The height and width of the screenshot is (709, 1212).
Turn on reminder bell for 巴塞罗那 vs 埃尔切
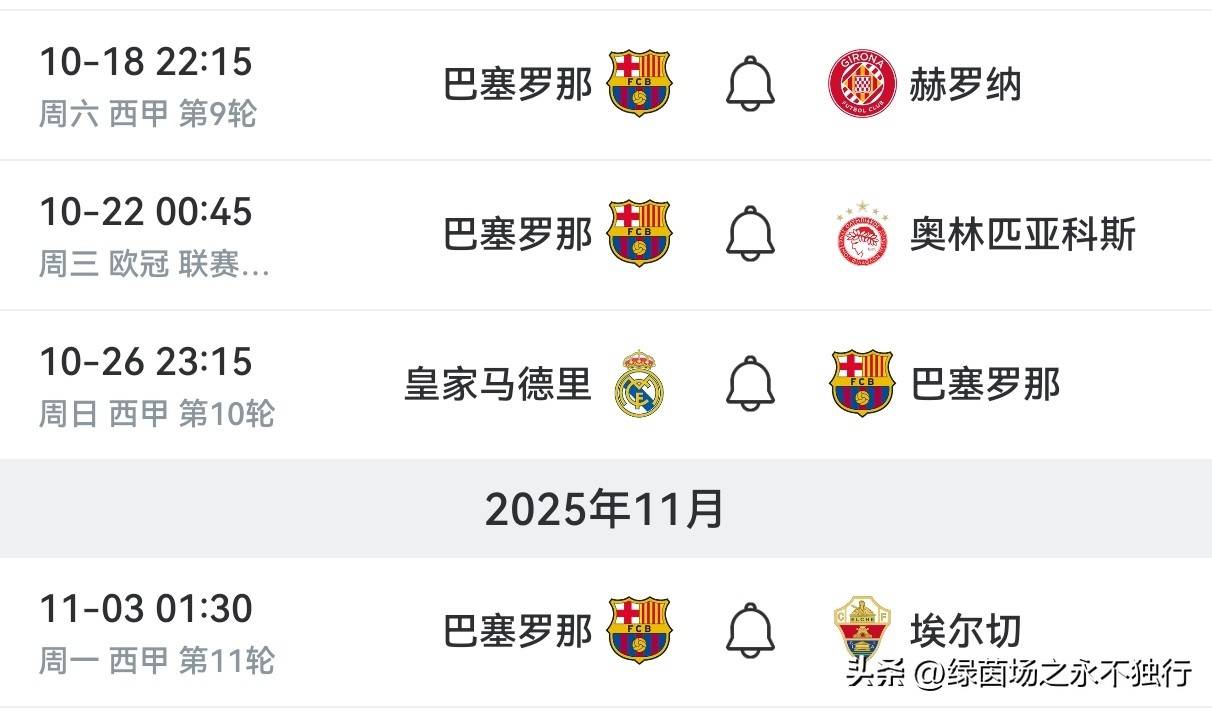point(749,631)
